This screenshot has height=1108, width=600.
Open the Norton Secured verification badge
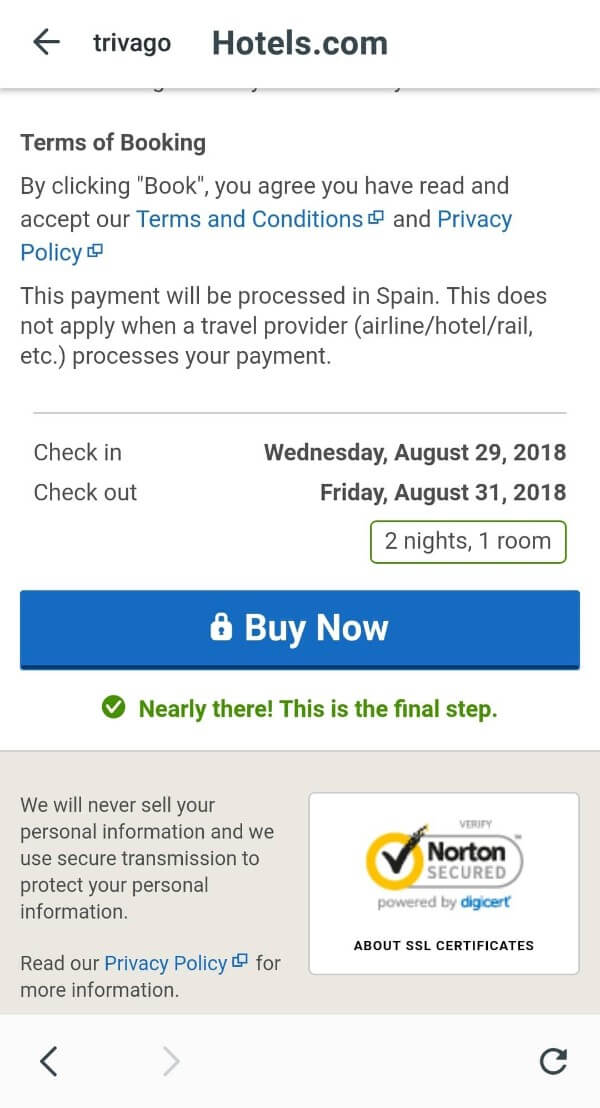[x=444, y=863]
